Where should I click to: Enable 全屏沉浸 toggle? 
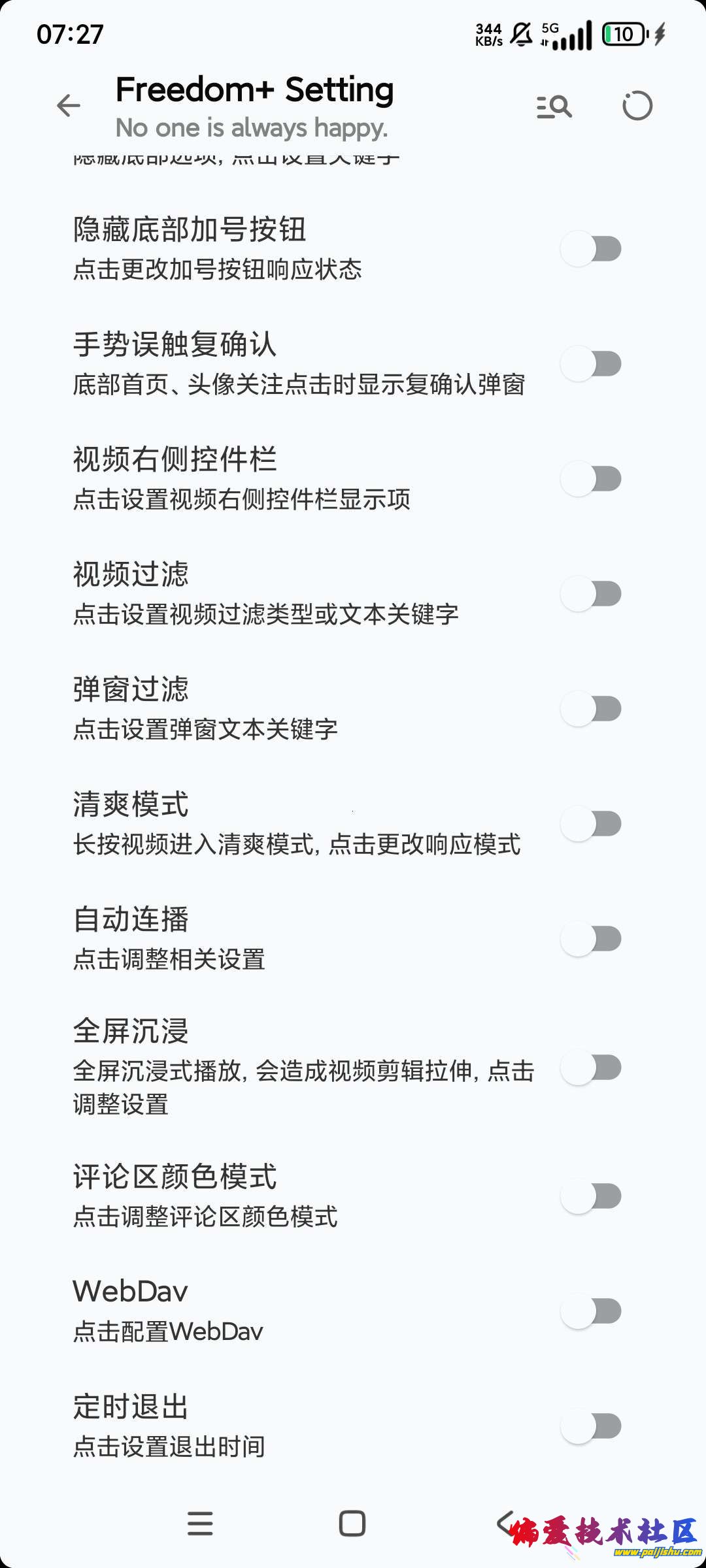pos(591,1068)
